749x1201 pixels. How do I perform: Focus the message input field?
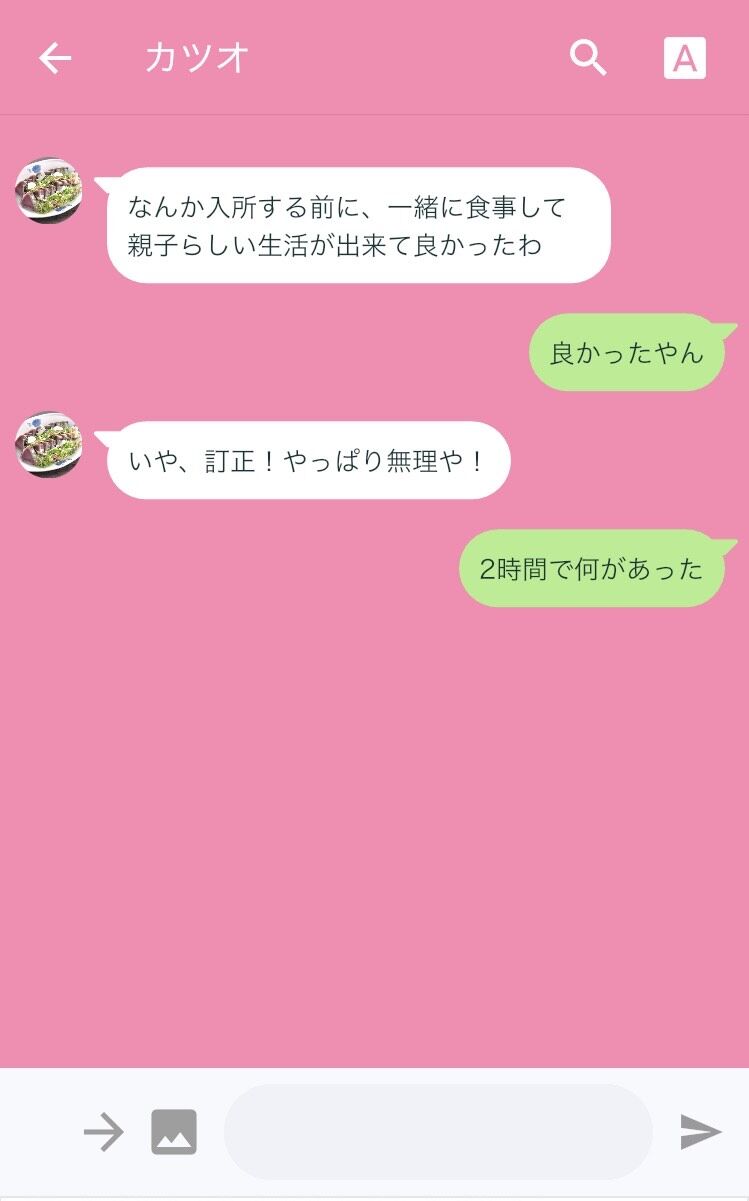(438, 1132)
